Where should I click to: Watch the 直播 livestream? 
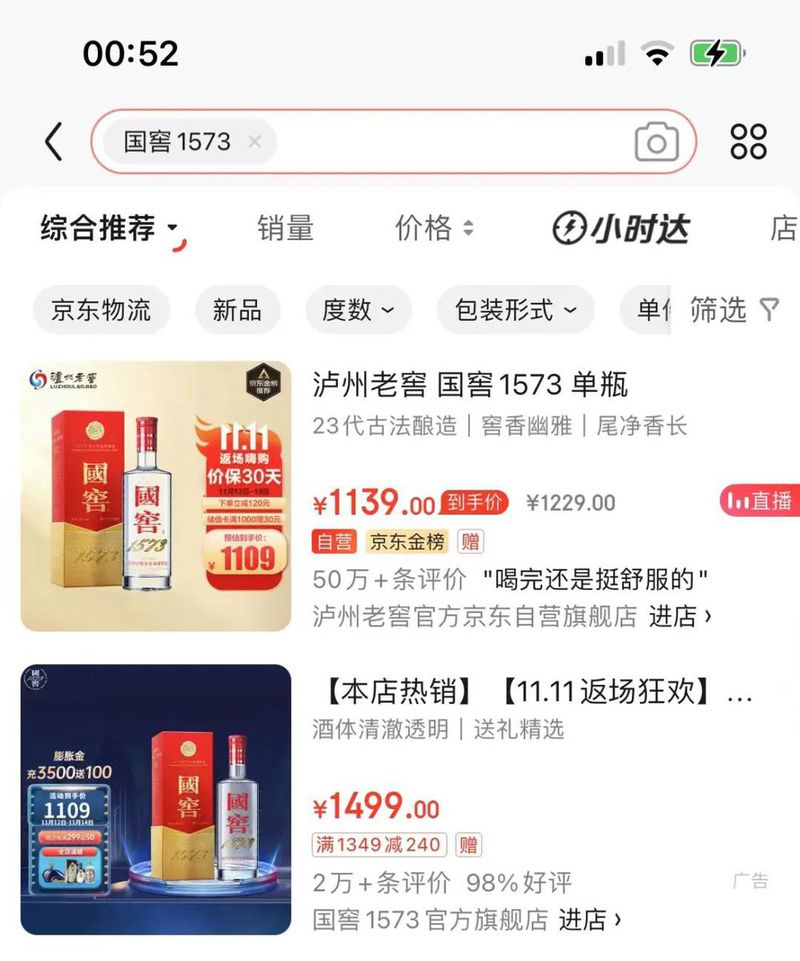coord(760,501)
